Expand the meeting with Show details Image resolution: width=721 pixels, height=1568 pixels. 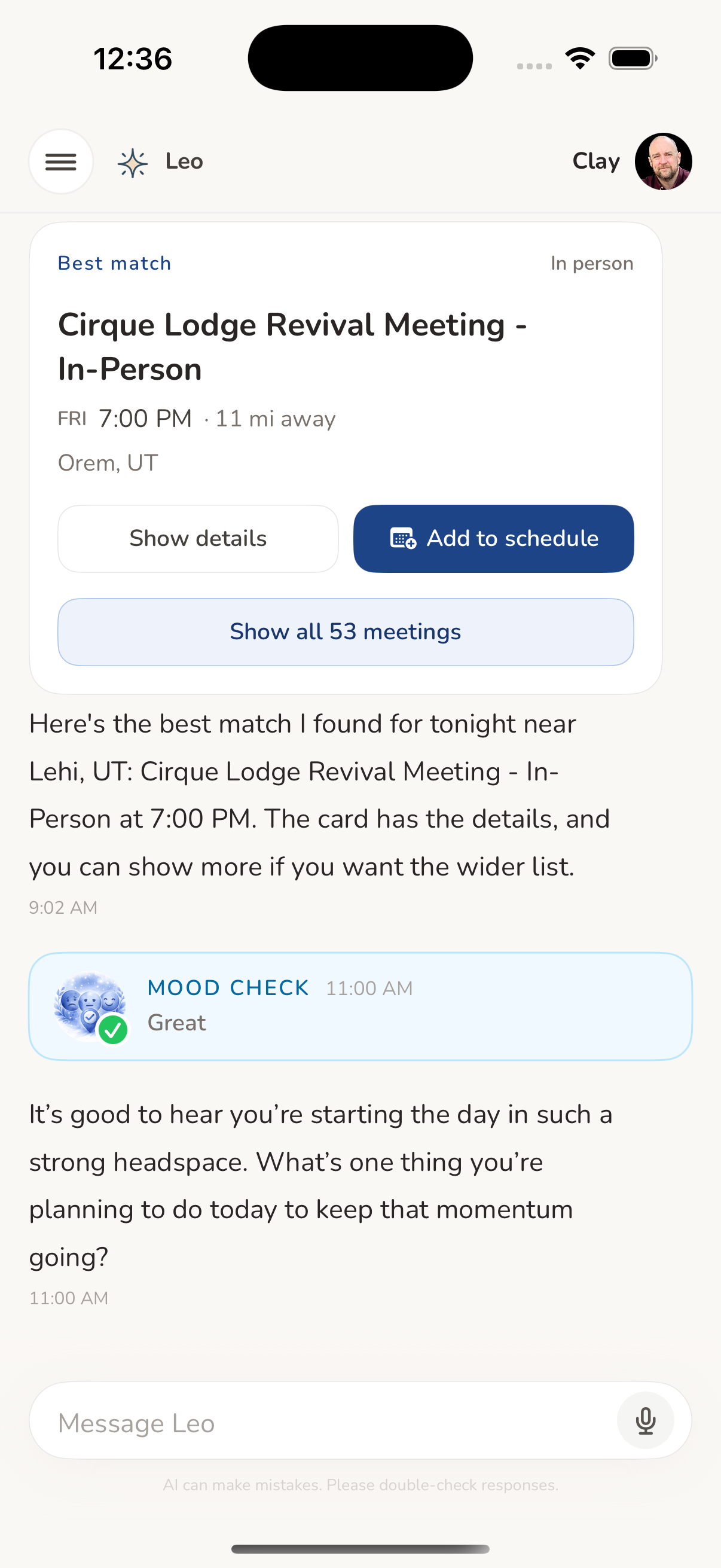point(198,539)
